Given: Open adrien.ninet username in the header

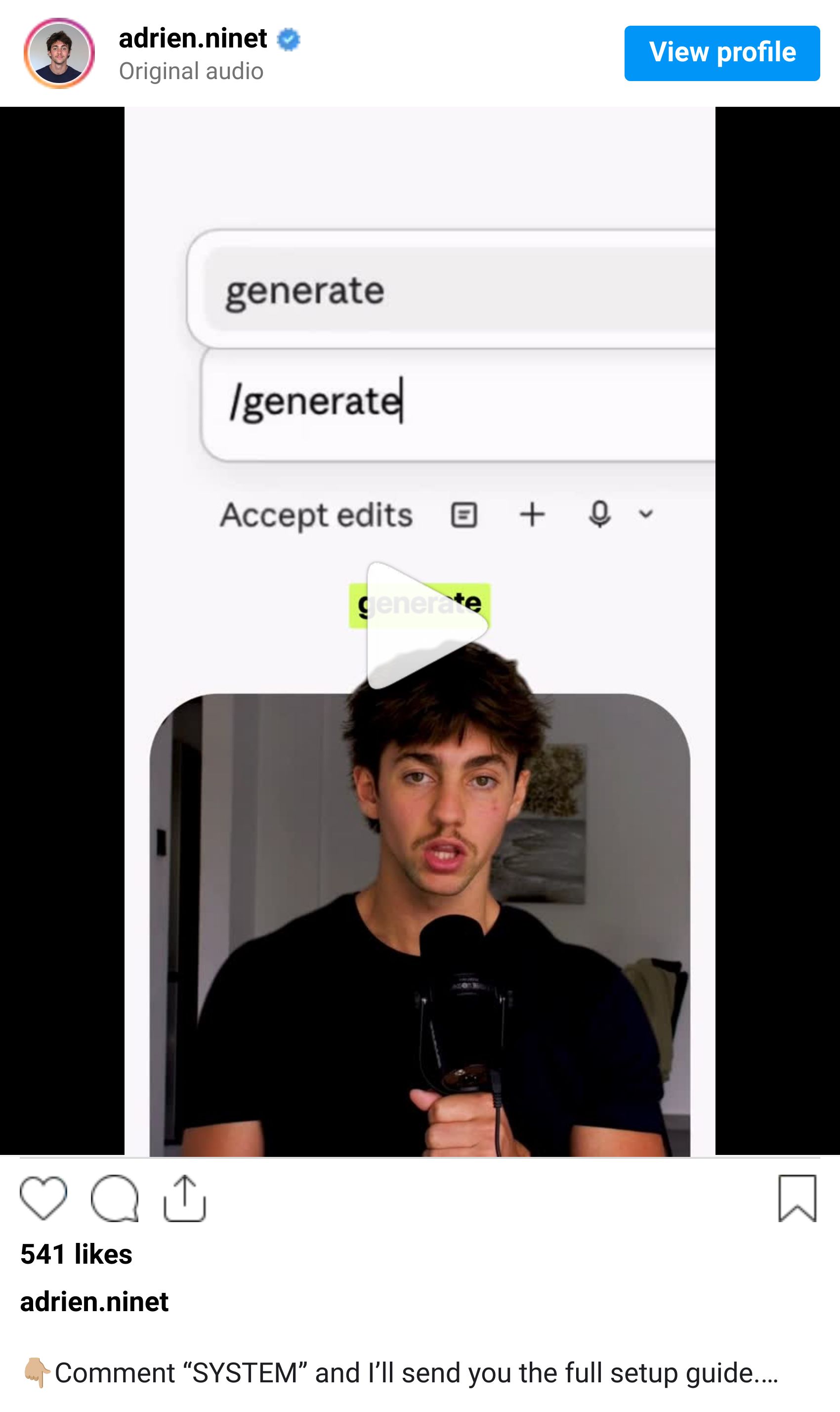Looking at the screenshot, I should pyautogui.click(x=192, y=39).
